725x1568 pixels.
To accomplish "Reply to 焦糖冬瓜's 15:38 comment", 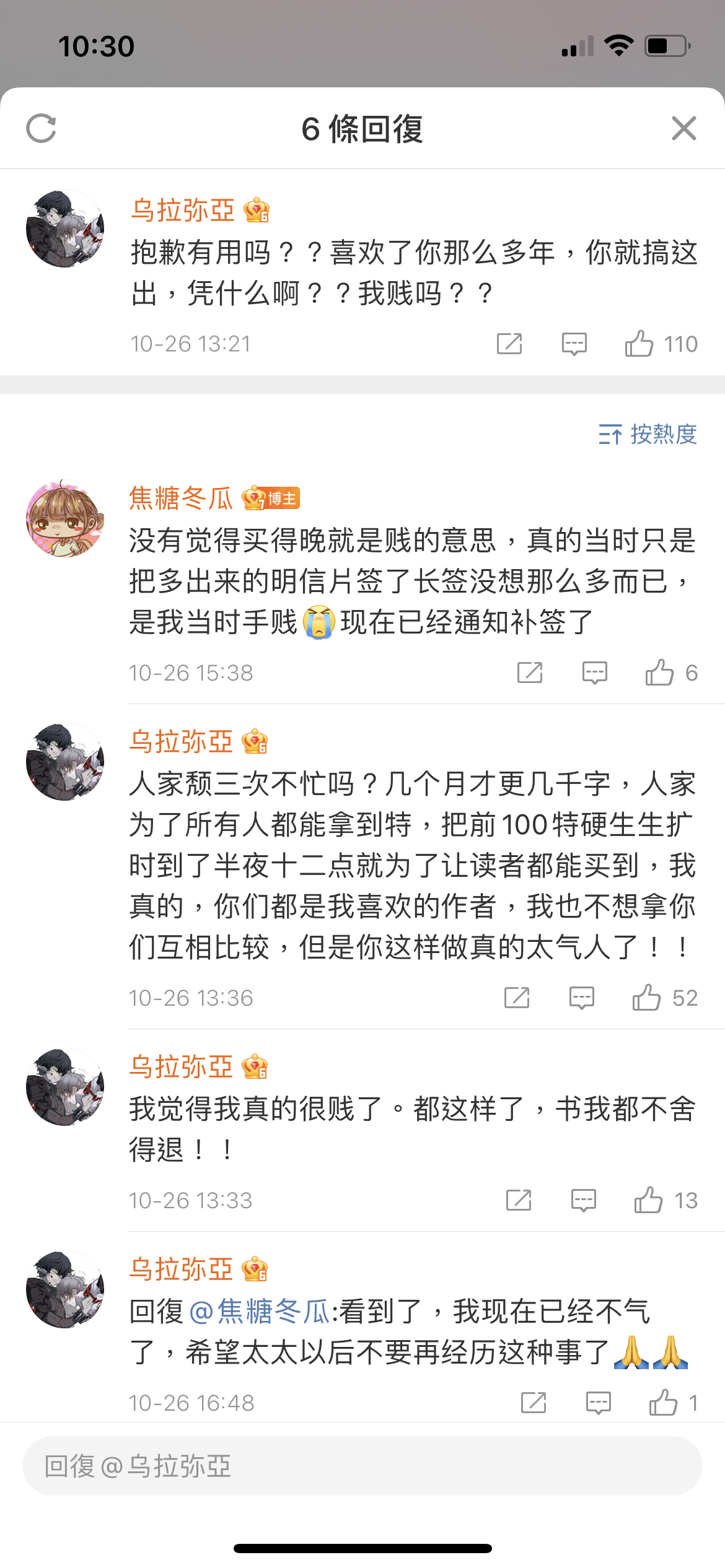I will click(x=594, y=673).
